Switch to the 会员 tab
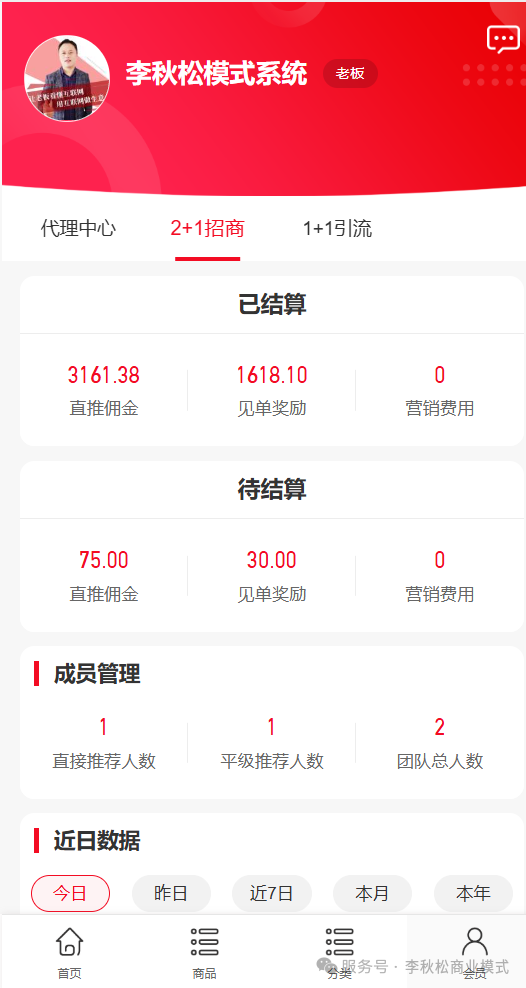The height and width of the screenshot is (988, 526). [474, 953]
